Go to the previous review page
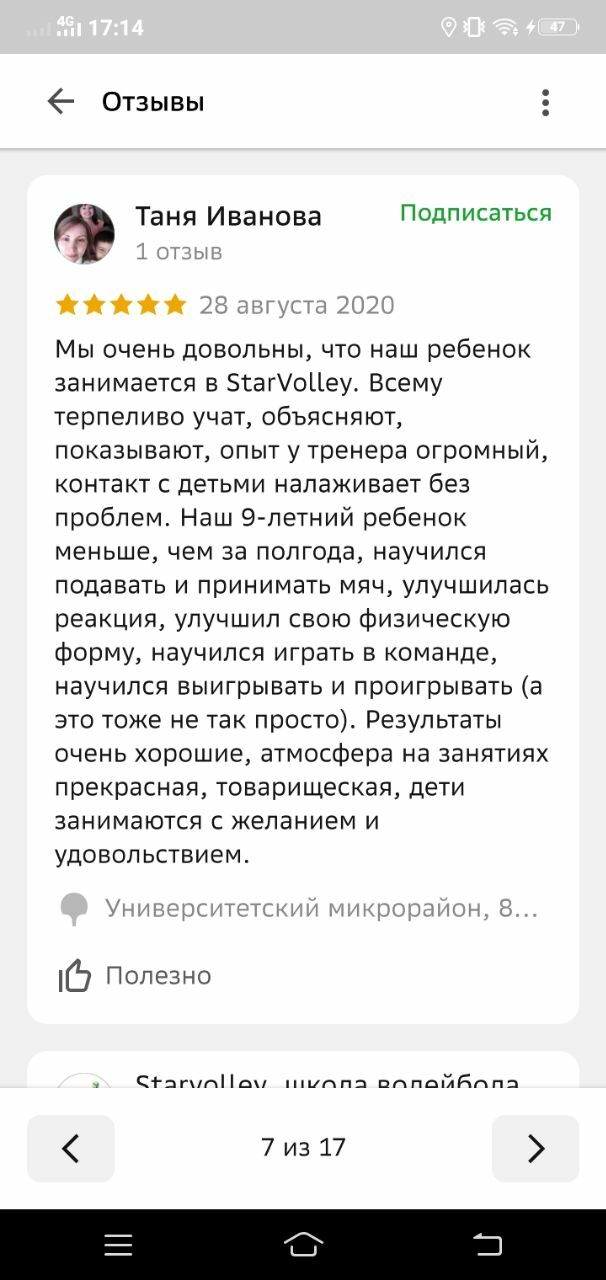Viewport: 606px width, 1280px height. pos(70,1148)
